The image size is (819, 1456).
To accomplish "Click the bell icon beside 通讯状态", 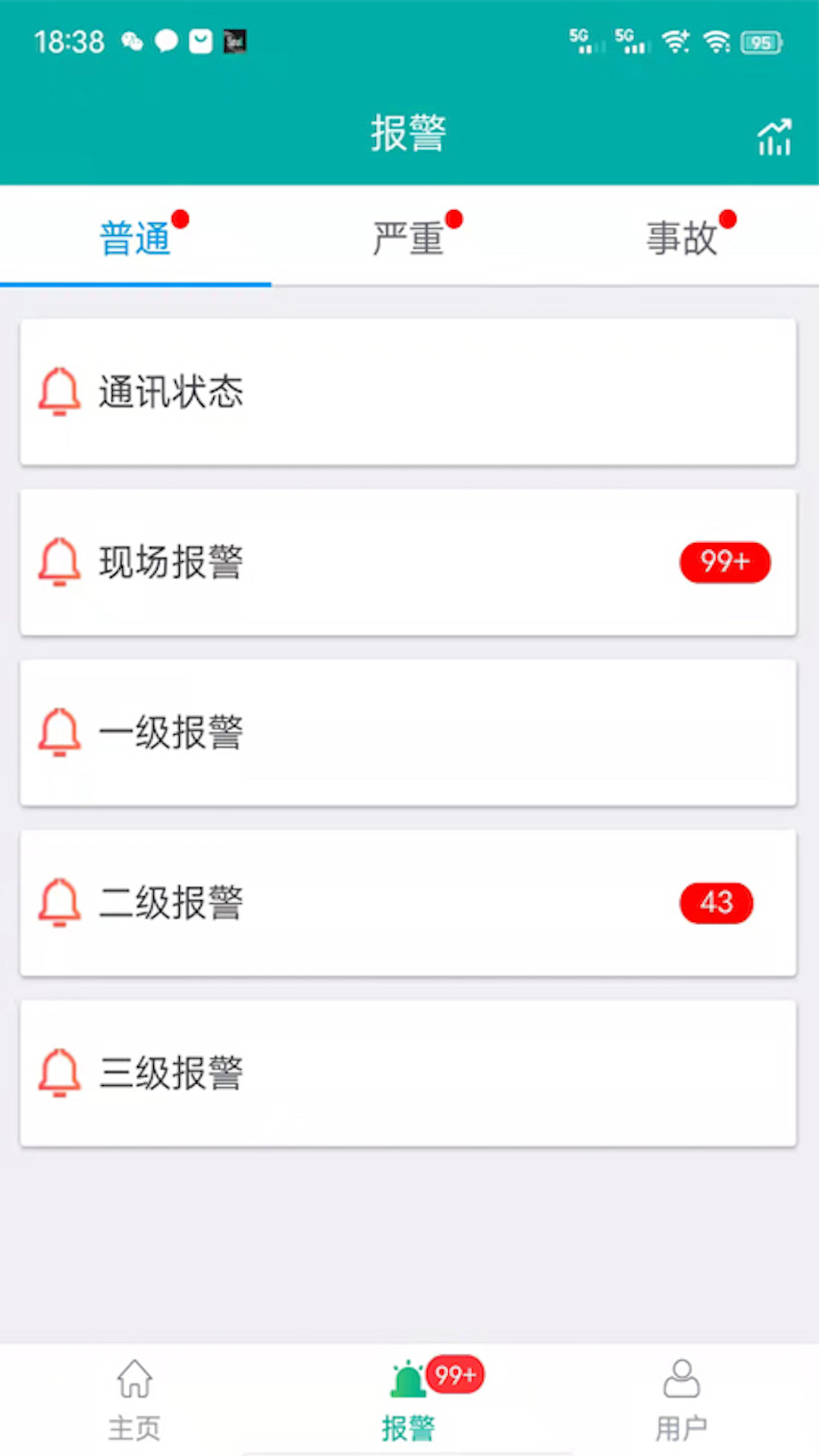I will tap(59, 391).
